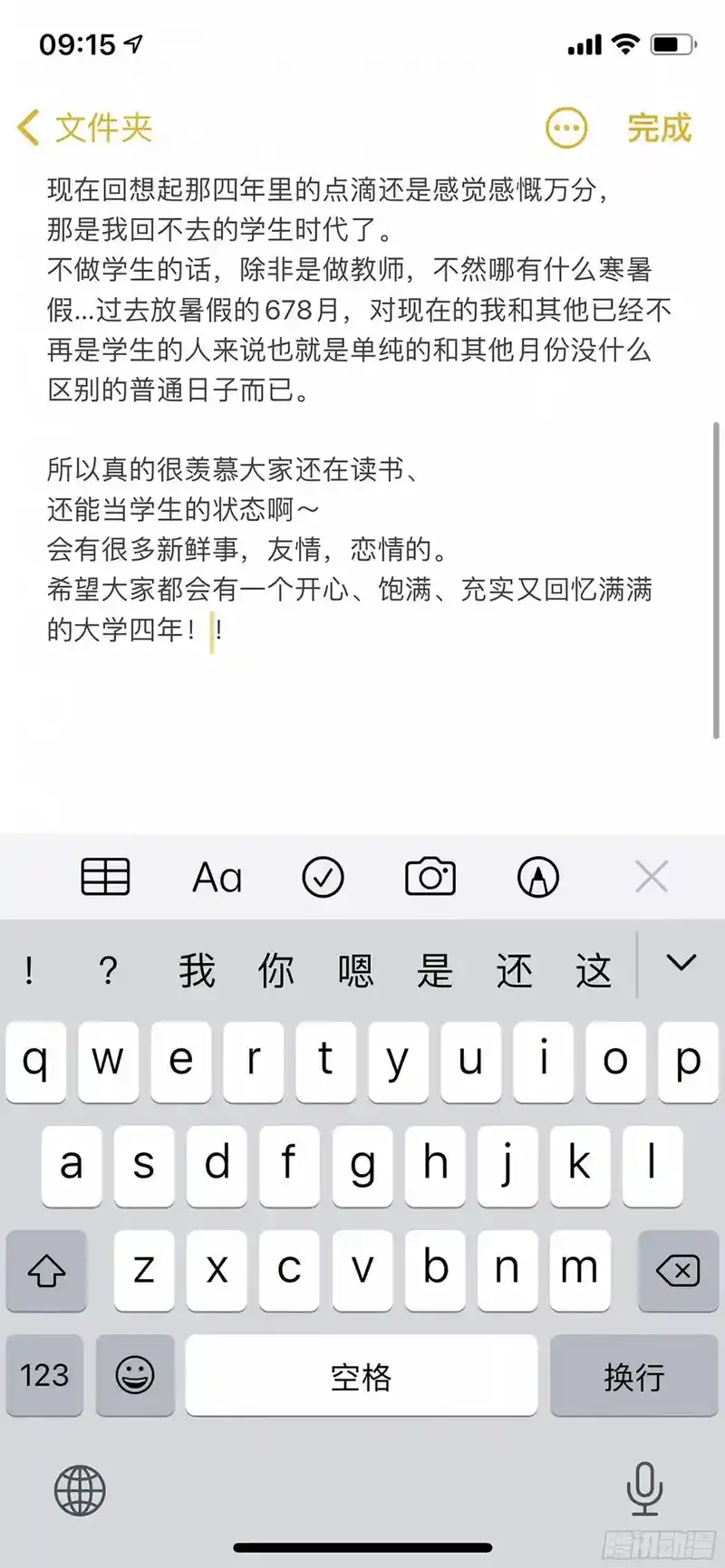The height and width of the screenshot is (1568, 725).
Task: Tap 完成 to finish editing
Action: [x=659, y=128]
